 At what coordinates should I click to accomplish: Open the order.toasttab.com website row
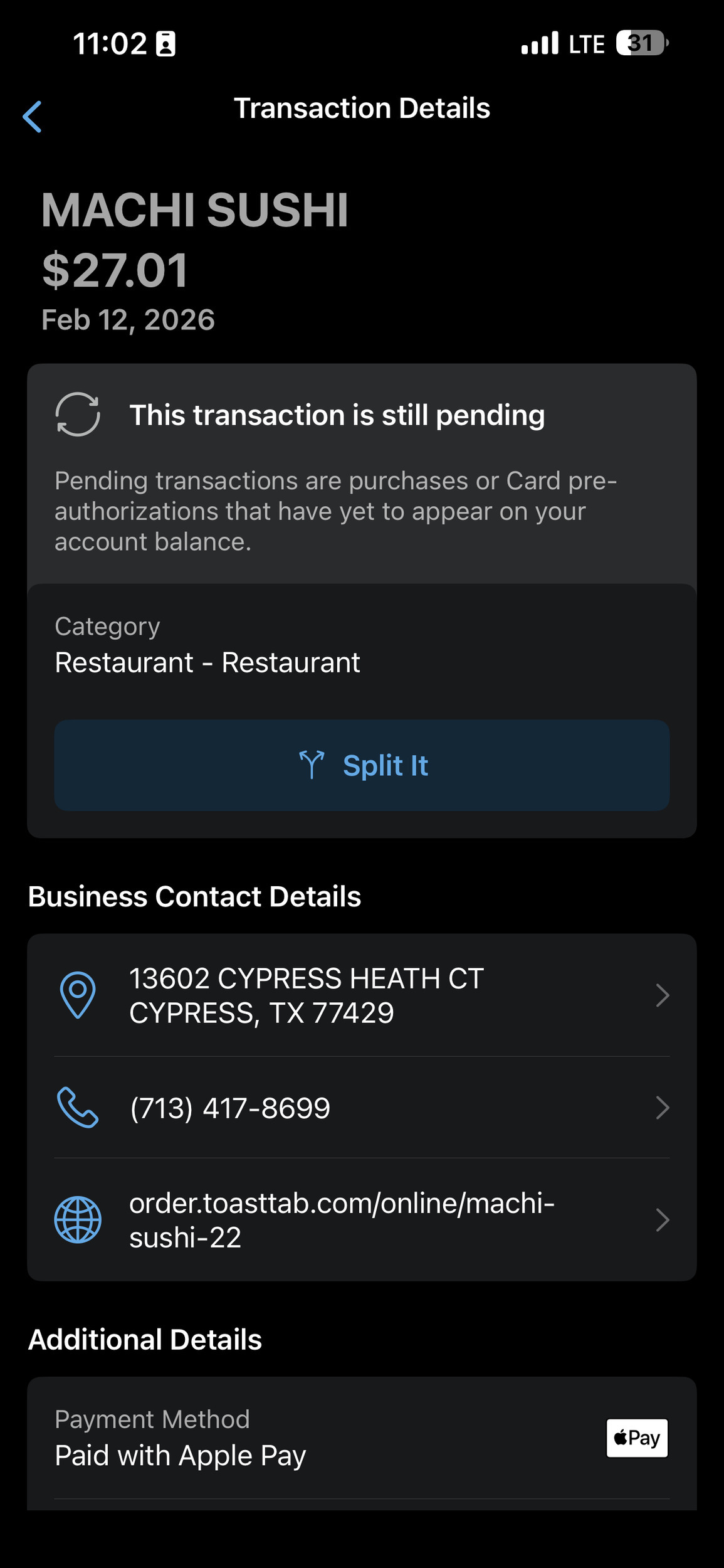click(x=362, y=1220)
